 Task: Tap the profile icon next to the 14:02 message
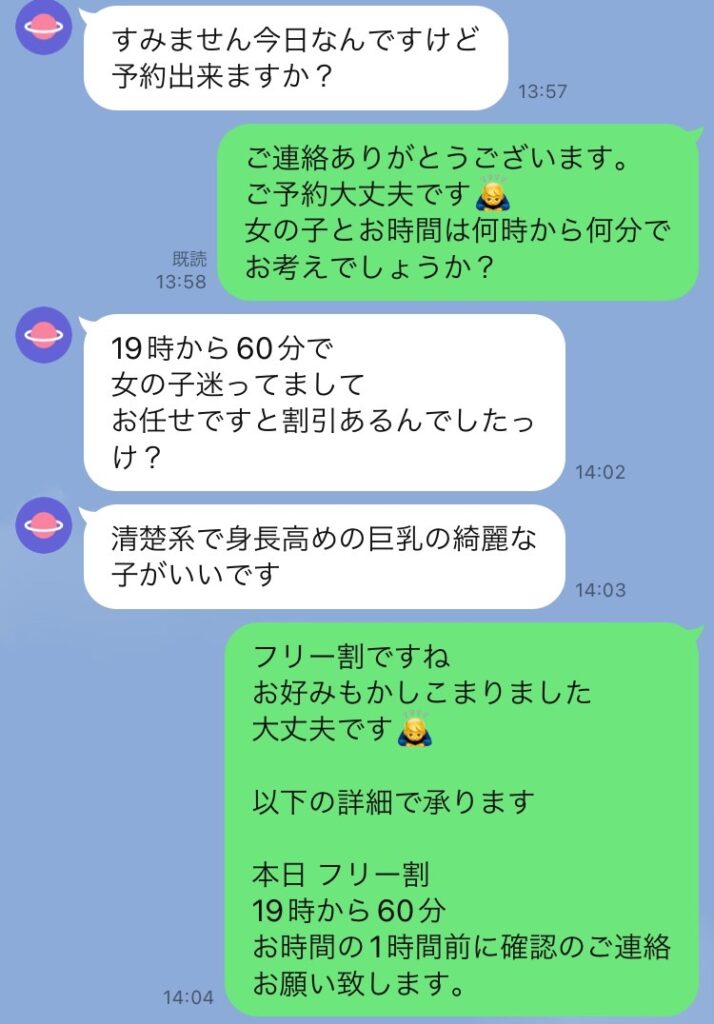coord(44,335)
